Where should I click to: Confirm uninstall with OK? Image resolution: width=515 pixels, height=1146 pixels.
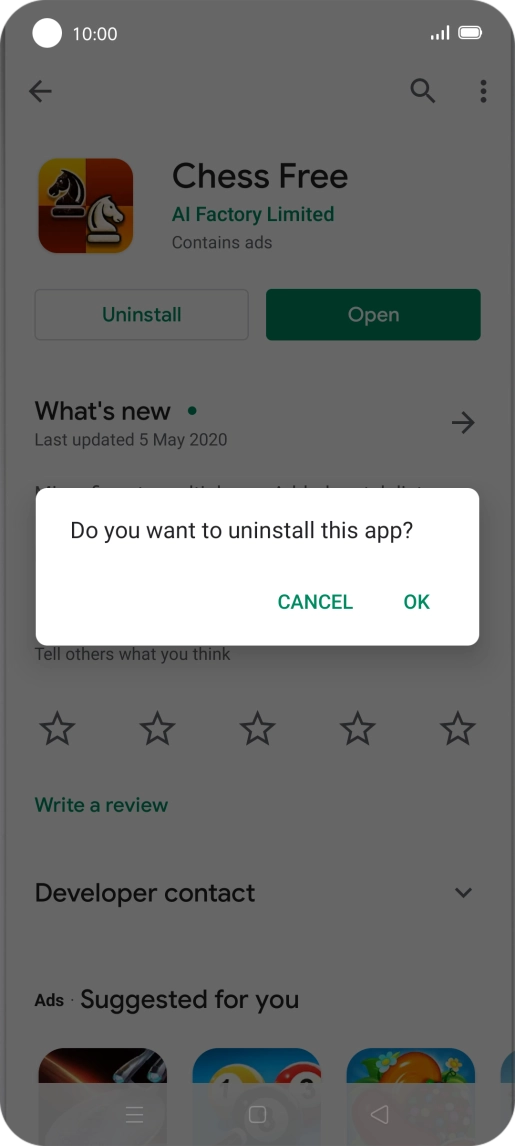point(416,602)
